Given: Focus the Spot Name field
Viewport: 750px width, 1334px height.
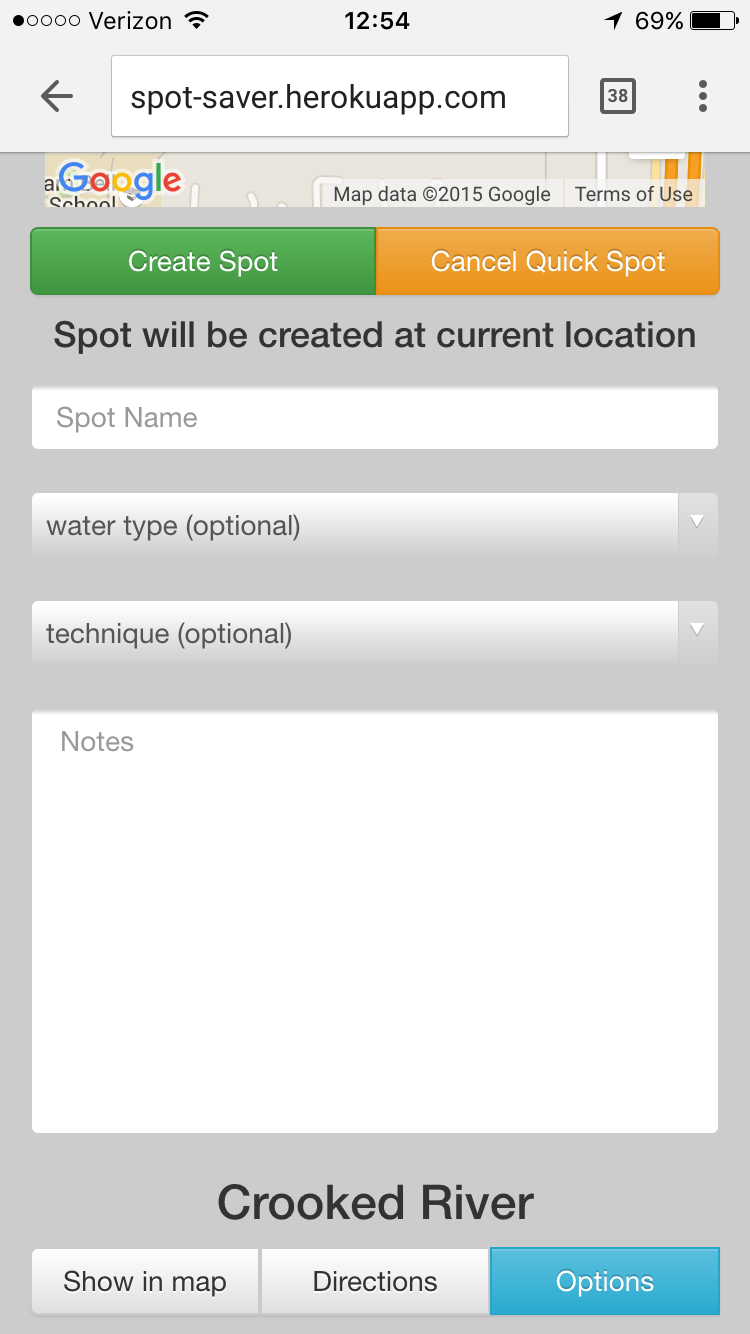Looking at the screenshot, I should 375,418.
